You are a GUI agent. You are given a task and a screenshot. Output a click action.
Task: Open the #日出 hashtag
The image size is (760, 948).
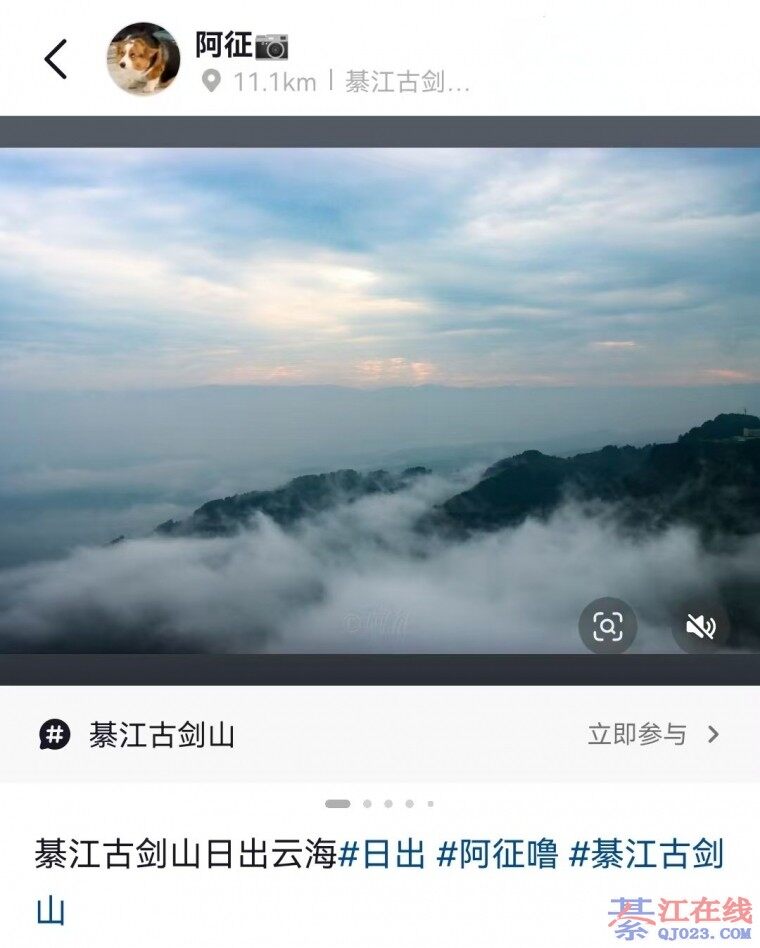[383, 854]
